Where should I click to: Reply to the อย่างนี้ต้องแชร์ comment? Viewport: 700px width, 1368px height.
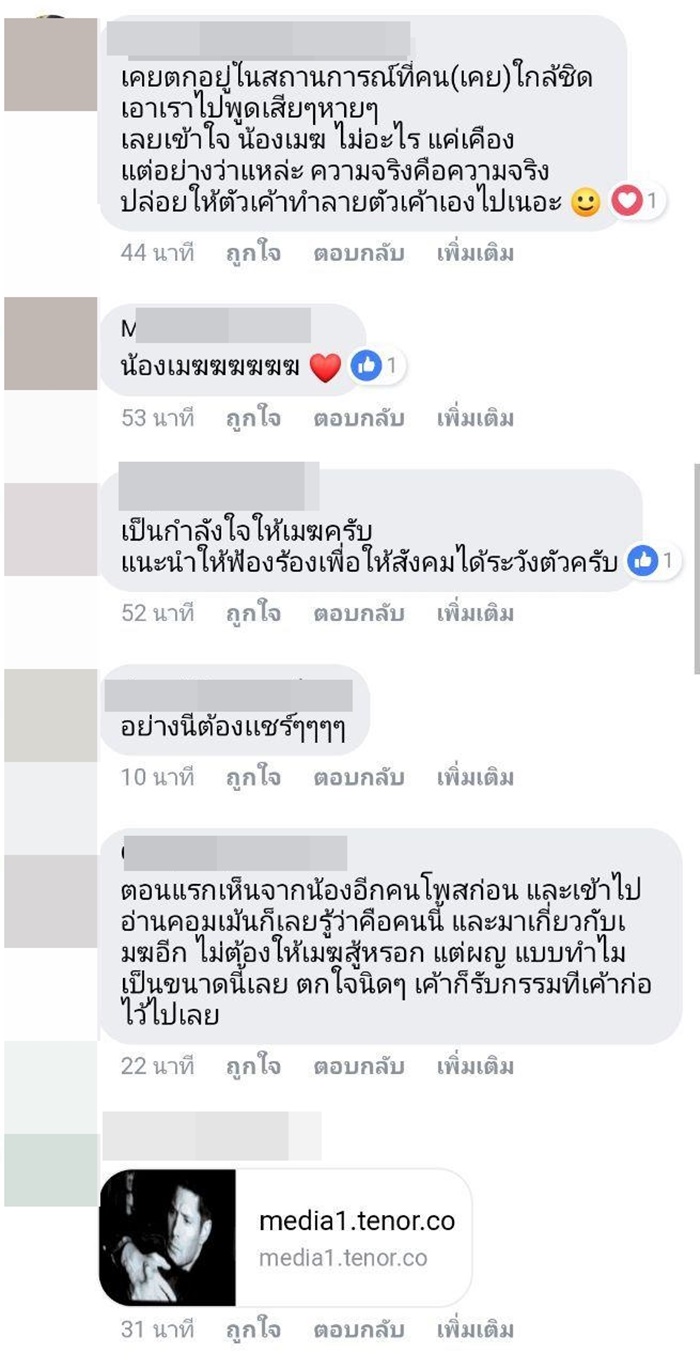tap(358, 776)
